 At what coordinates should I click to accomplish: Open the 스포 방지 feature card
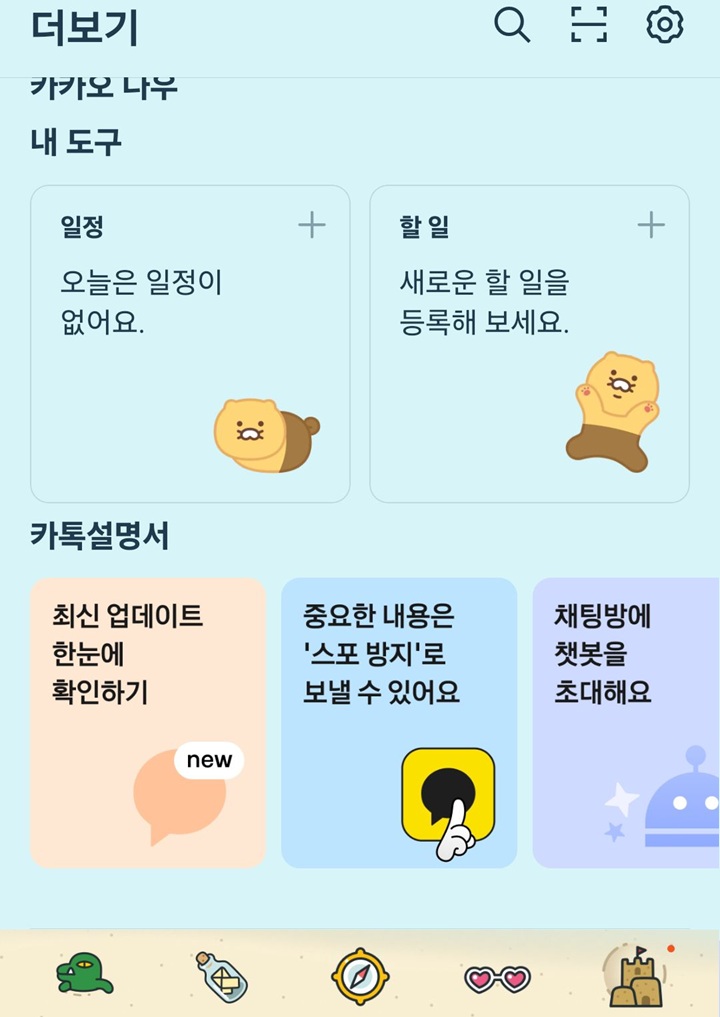(x=401, y=720)
